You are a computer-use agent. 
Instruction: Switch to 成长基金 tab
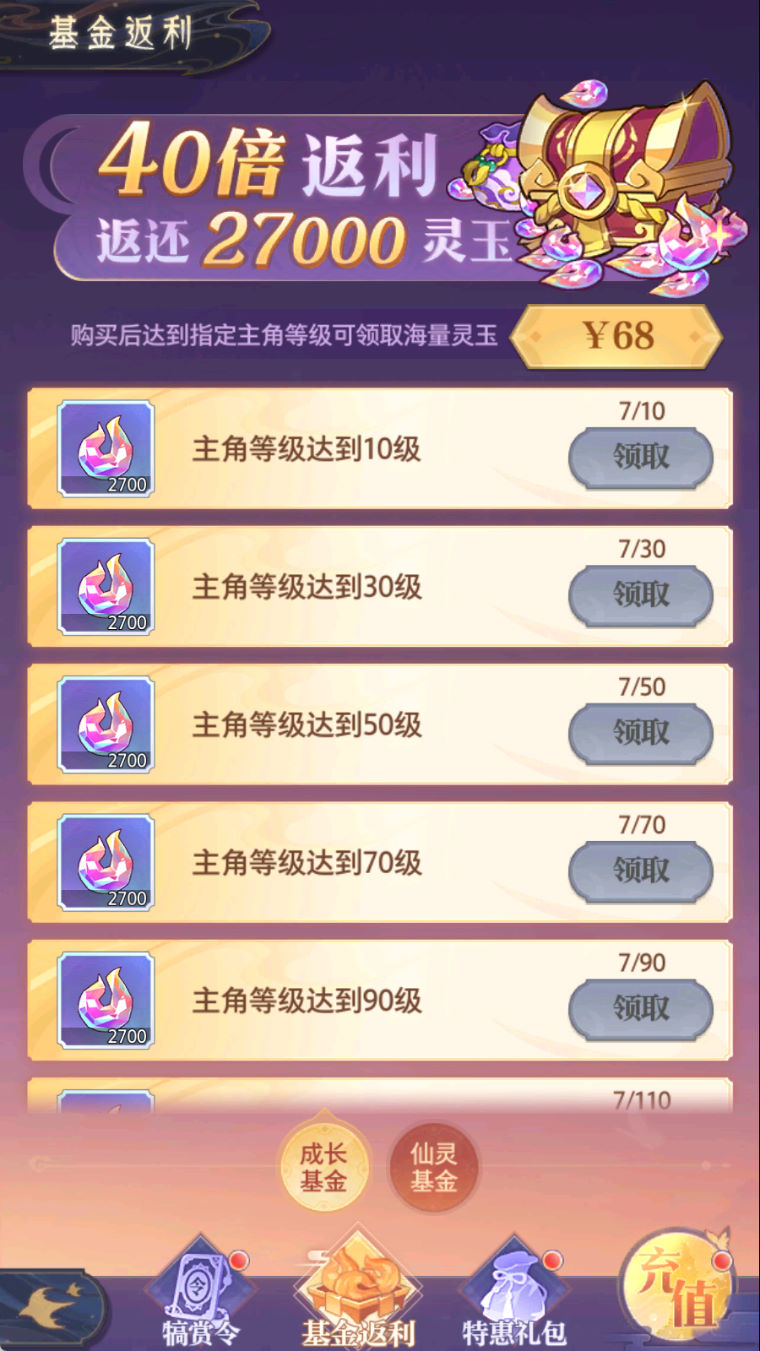(323, 1166)
